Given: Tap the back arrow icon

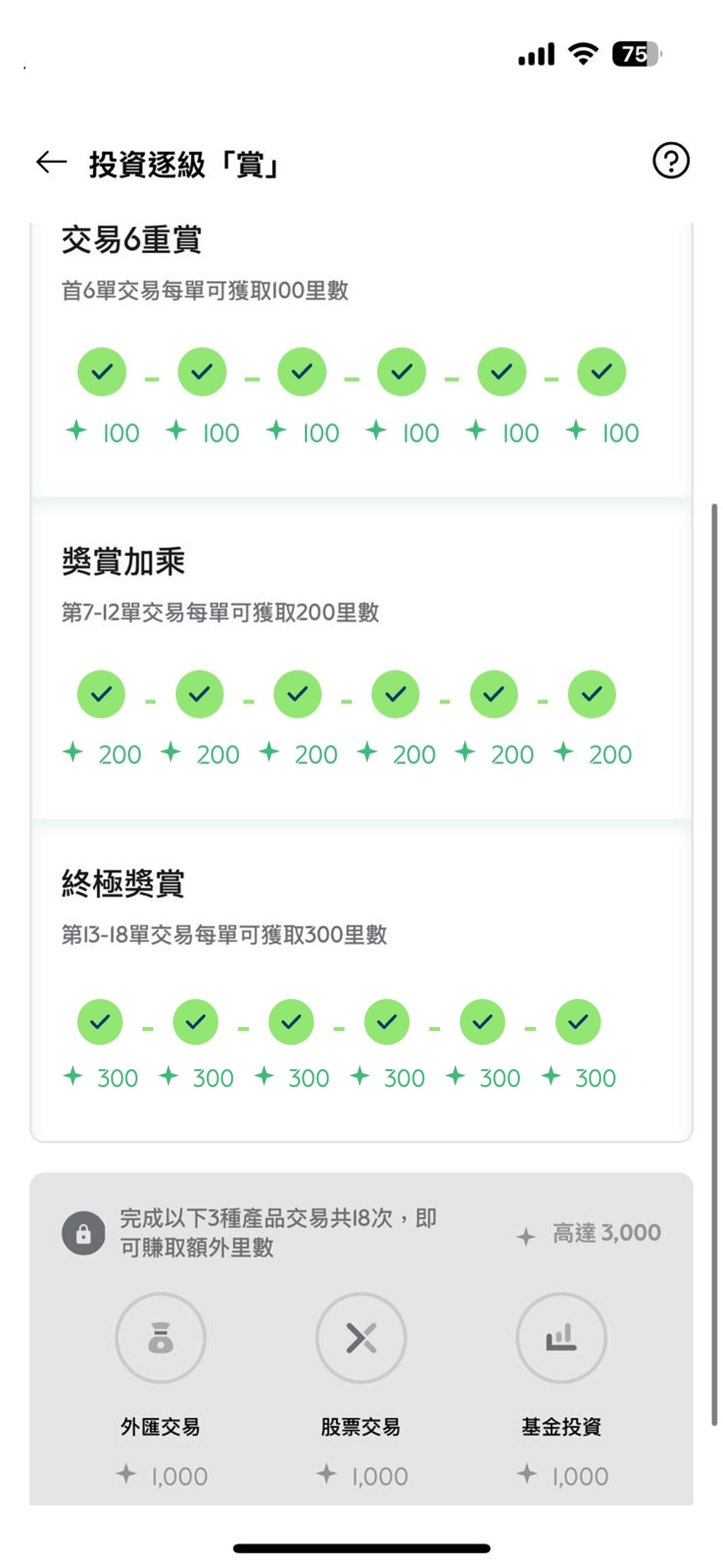Looking at the screenshot, I should click(x=50, y=163).
